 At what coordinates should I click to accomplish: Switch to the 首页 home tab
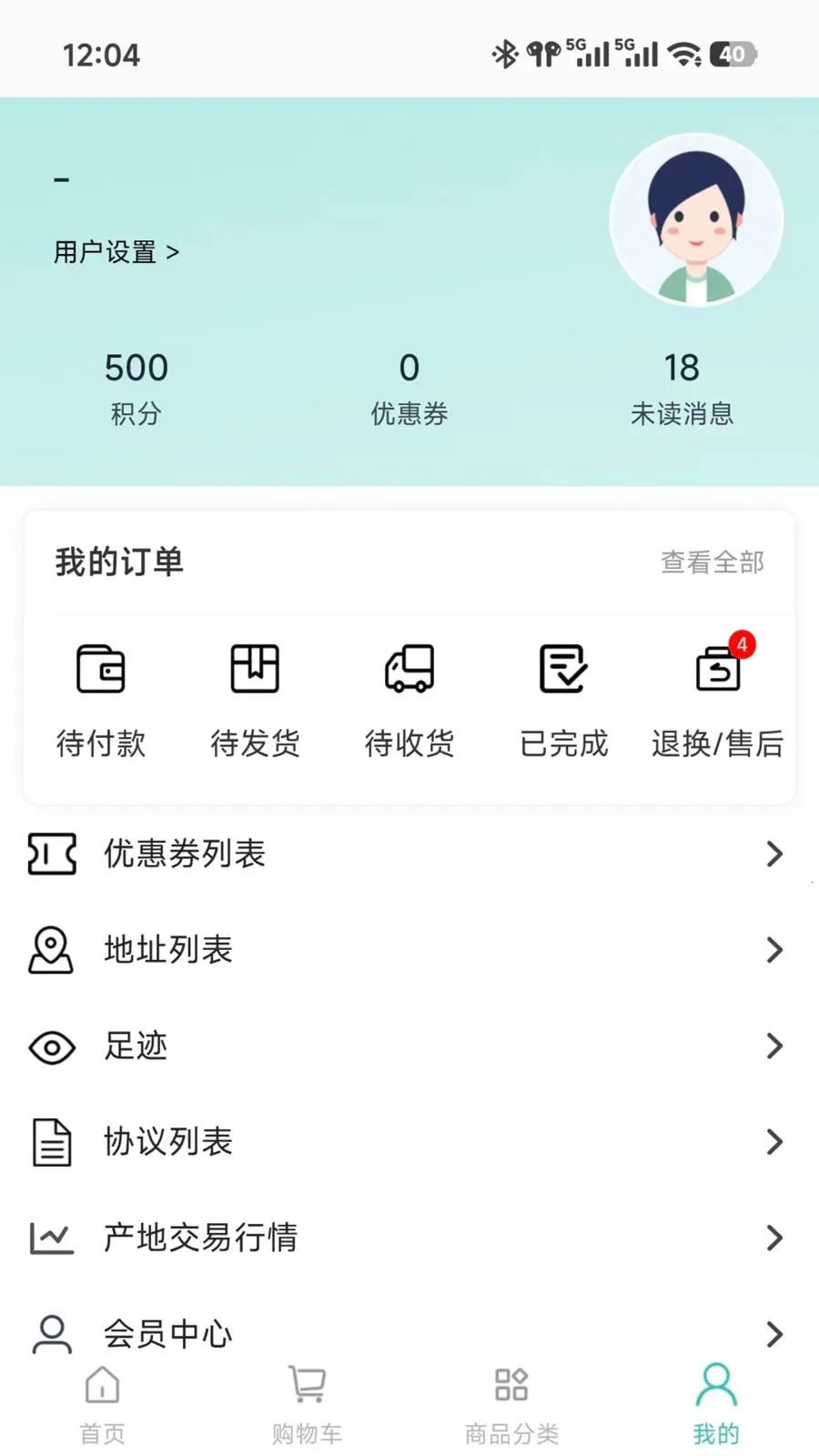102,1405
